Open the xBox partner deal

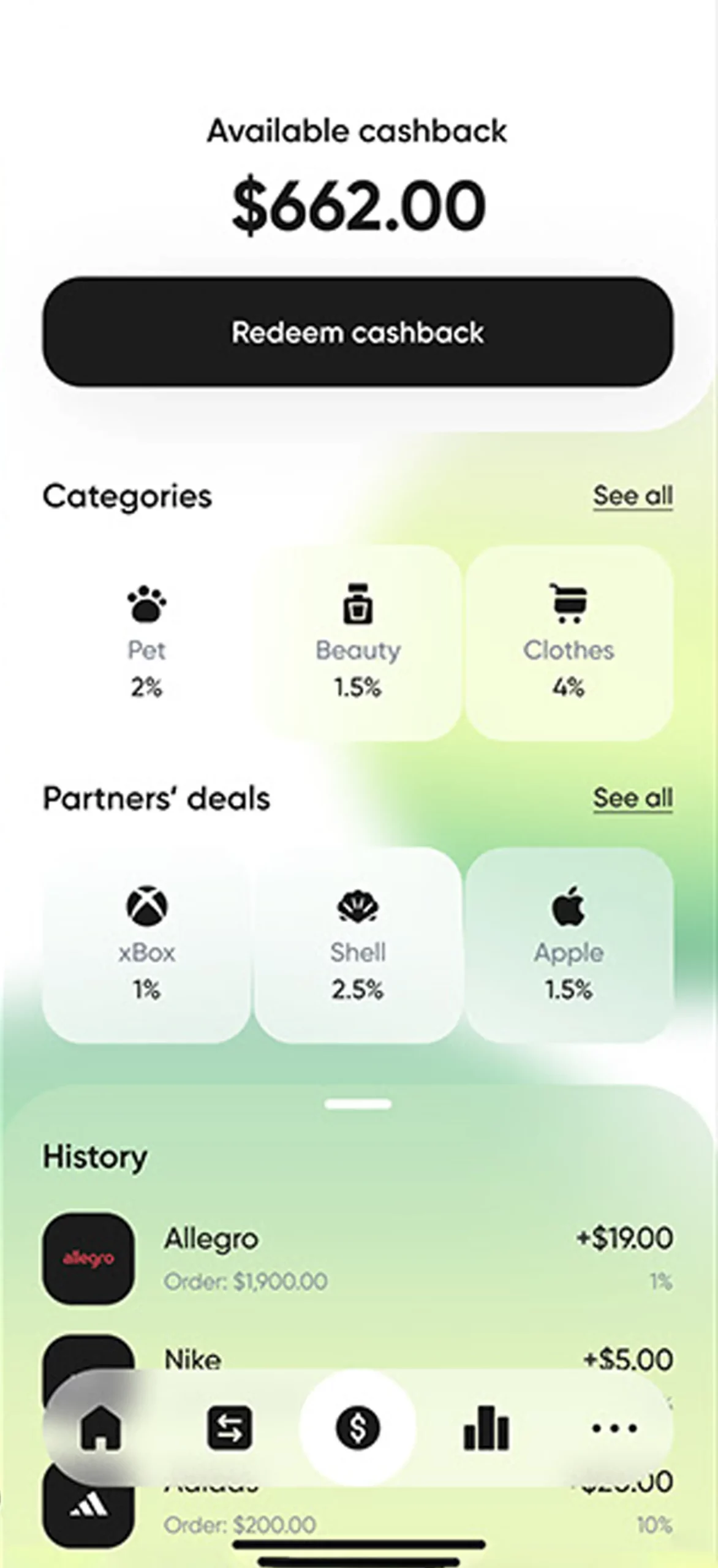point(146,945)
